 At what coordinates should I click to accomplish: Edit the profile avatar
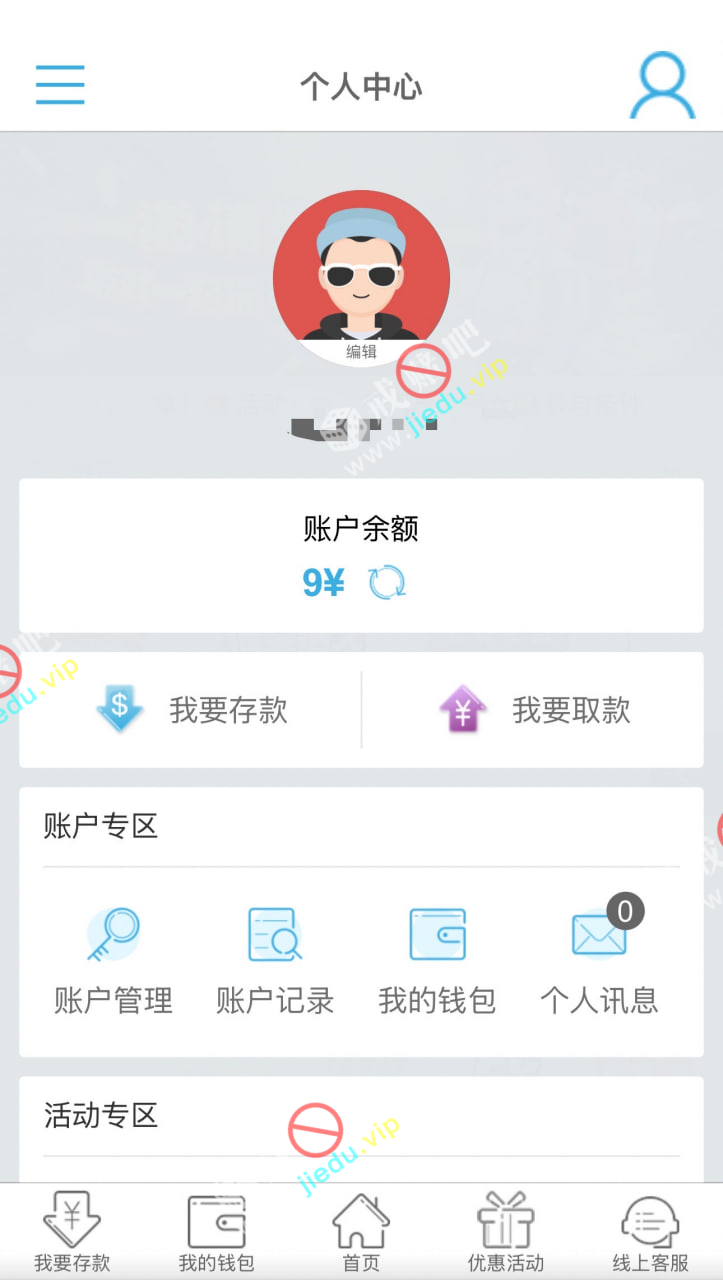[361, 351]
